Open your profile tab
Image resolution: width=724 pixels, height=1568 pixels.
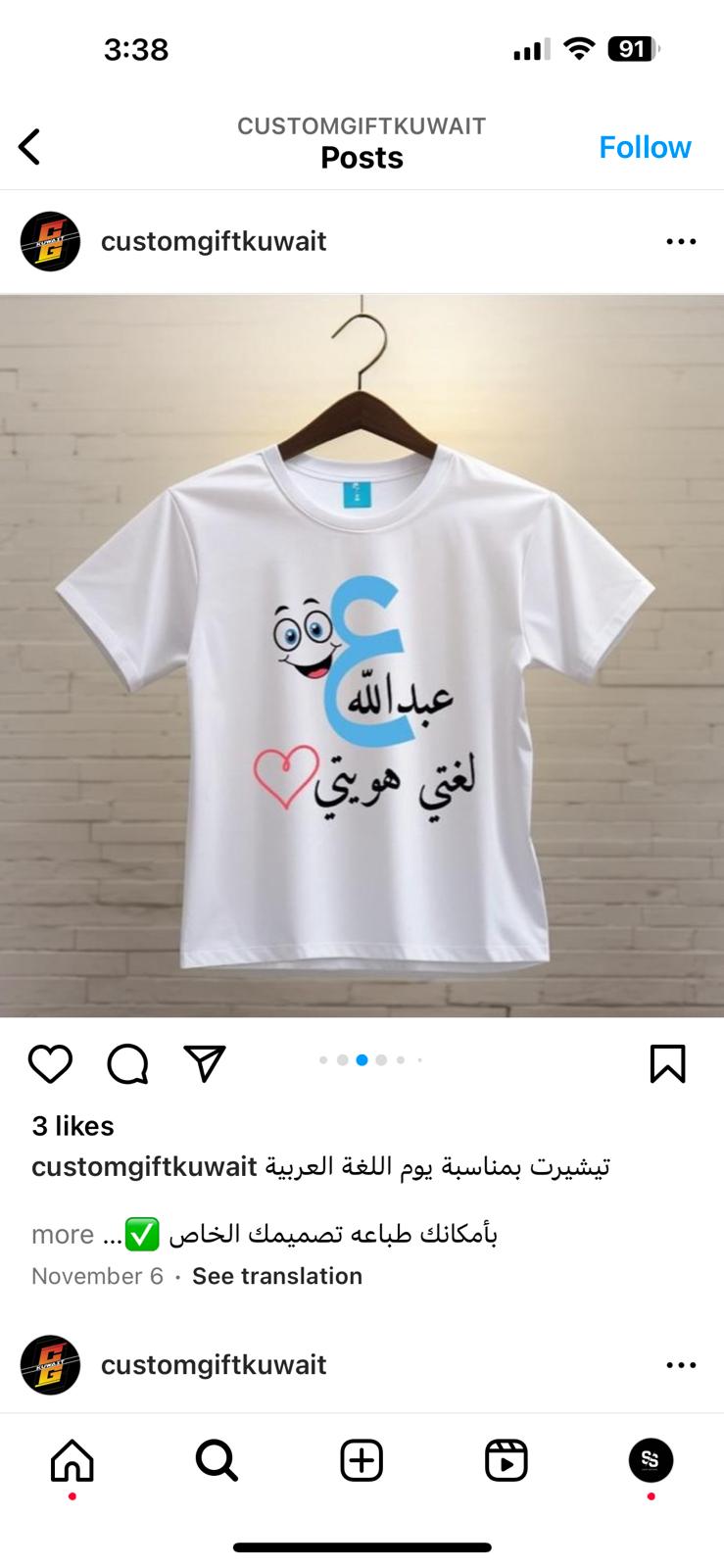651,1461
